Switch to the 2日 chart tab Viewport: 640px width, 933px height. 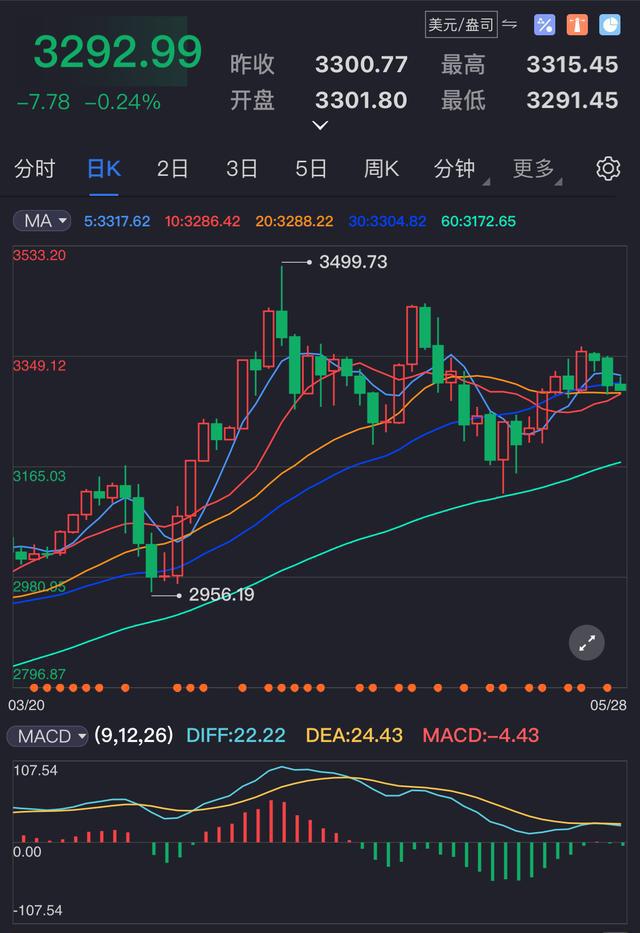[x=172, y=169]
